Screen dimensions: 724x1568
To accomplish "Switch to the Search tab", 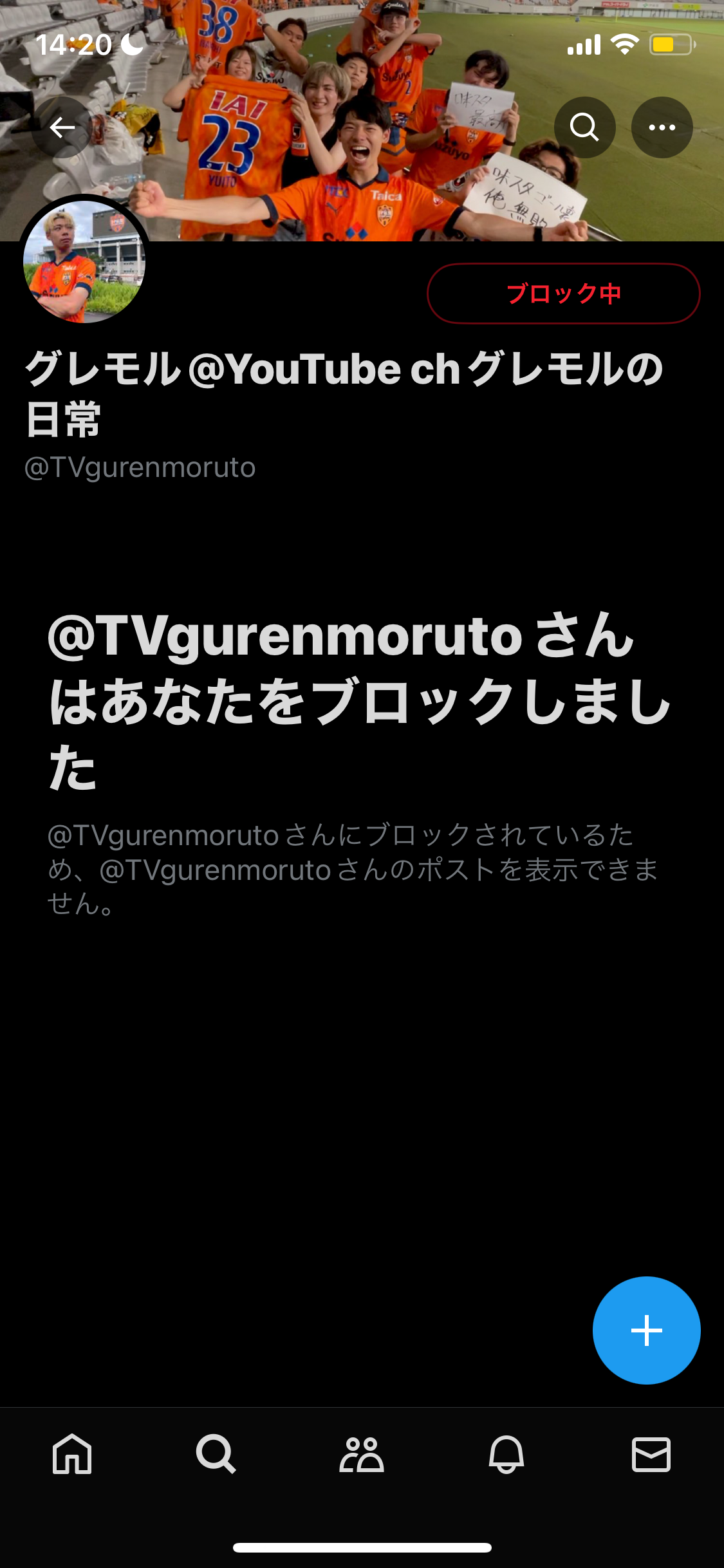I will [x=216, y=1454].
